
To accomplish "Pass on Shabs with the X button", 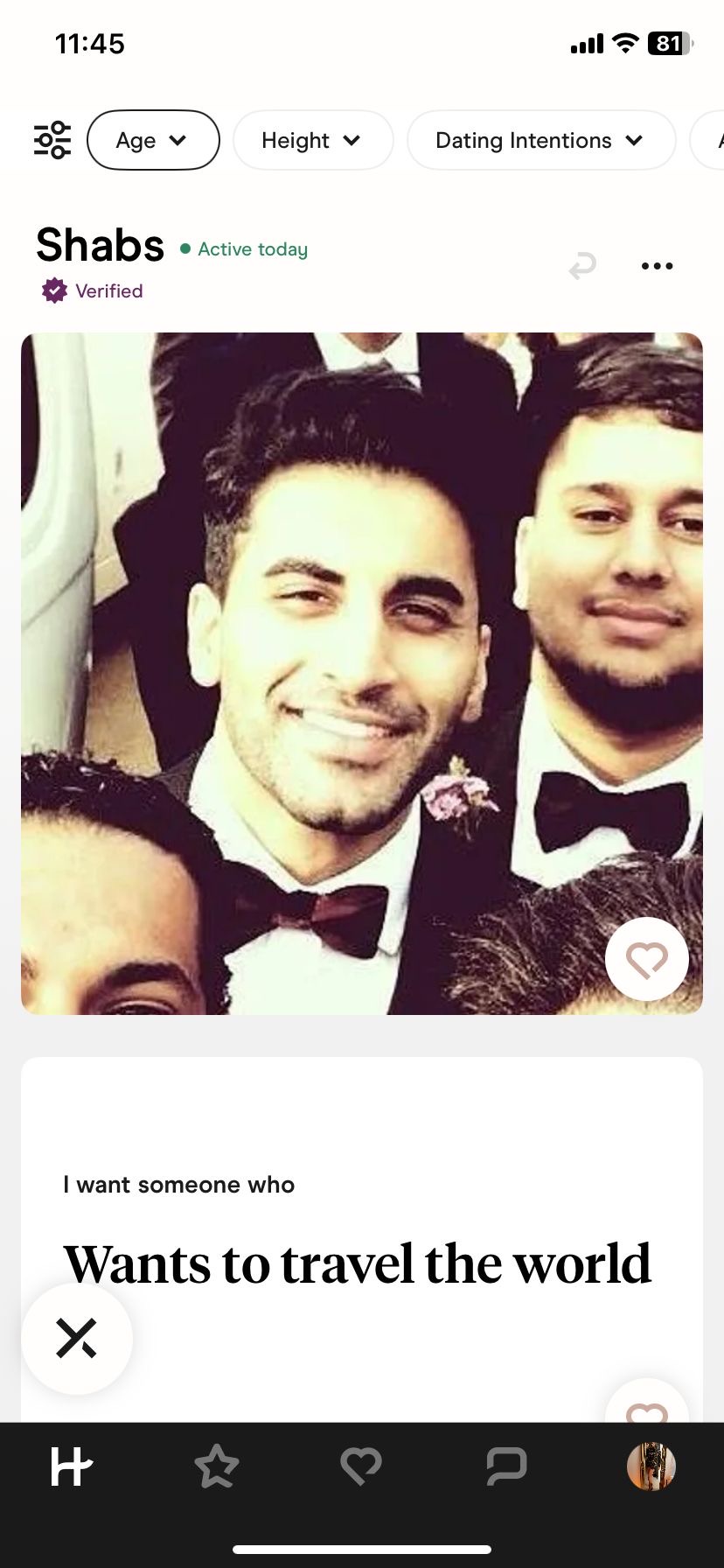I will click(x=77, y=1337).
